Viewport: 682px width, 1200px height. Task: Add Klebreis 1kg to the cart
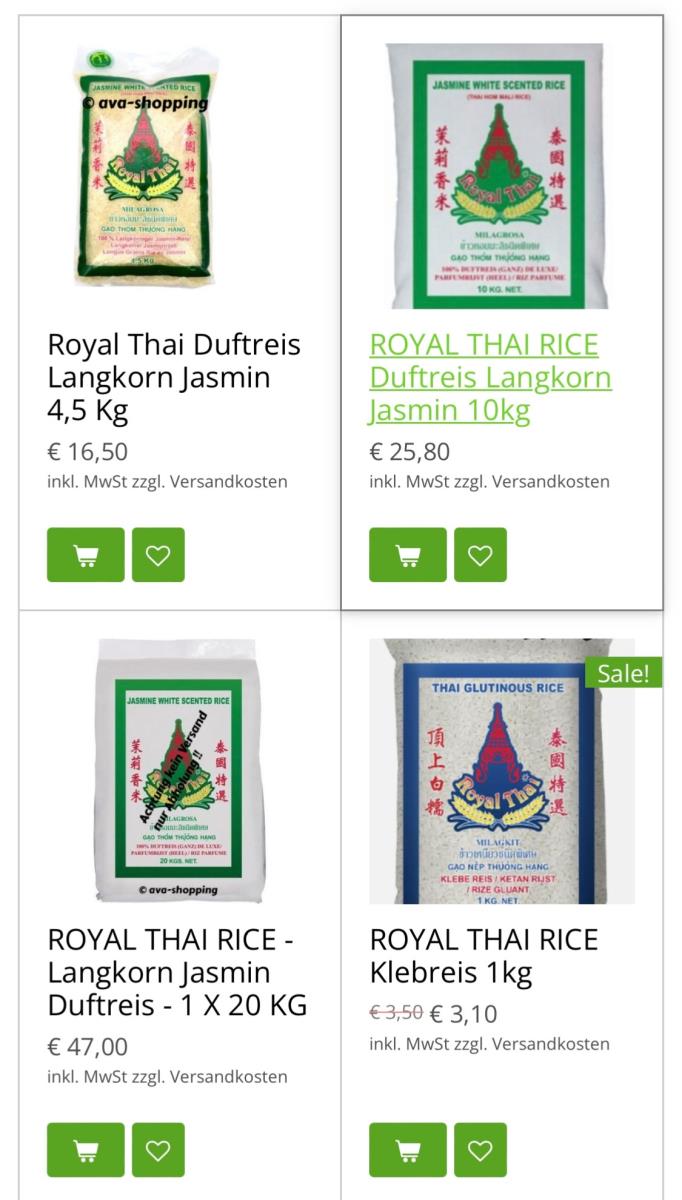pos(408,1150)
